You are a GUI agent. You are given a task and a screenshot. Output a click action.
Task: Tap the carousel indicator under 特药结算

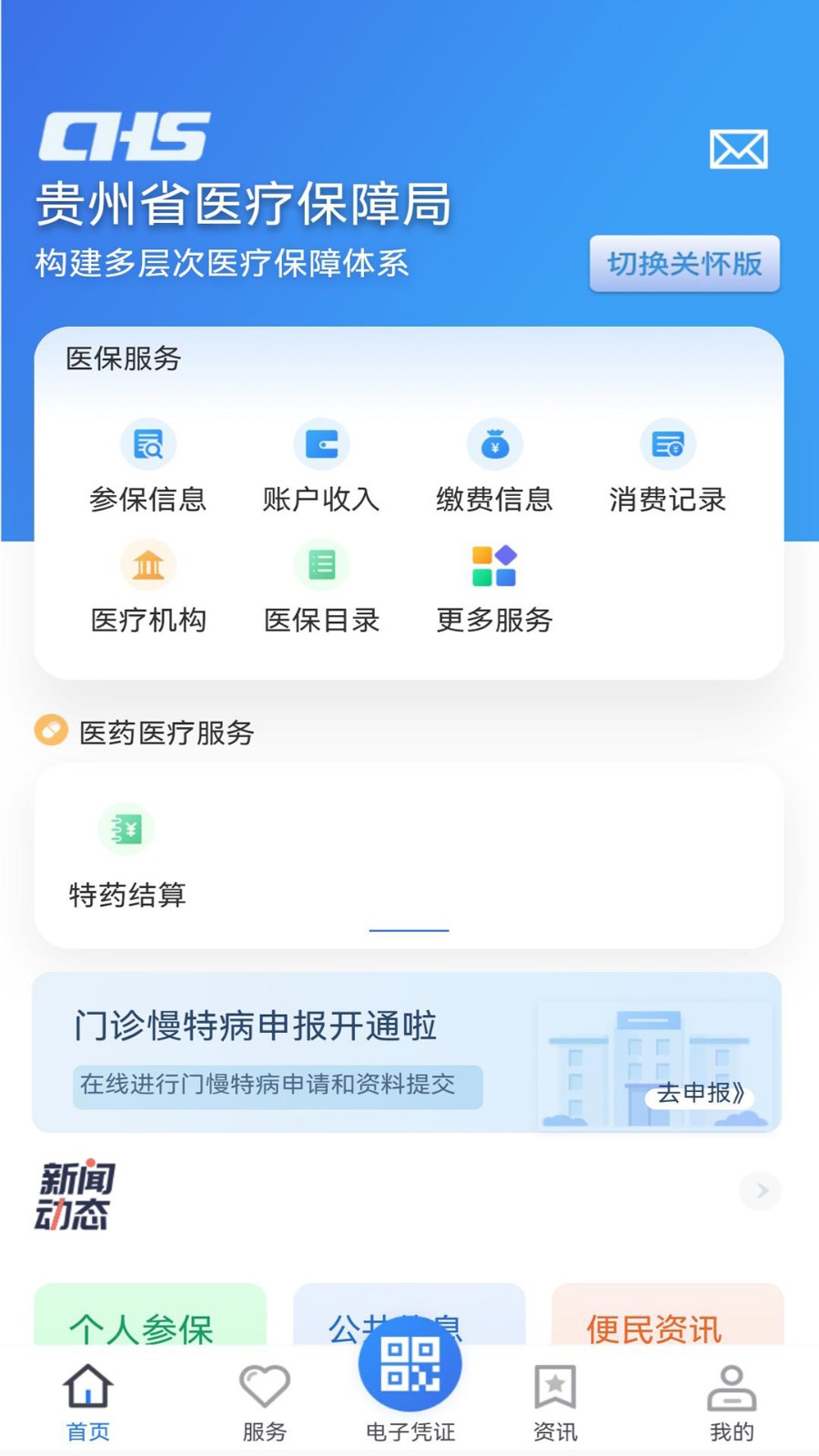point(409,929)
